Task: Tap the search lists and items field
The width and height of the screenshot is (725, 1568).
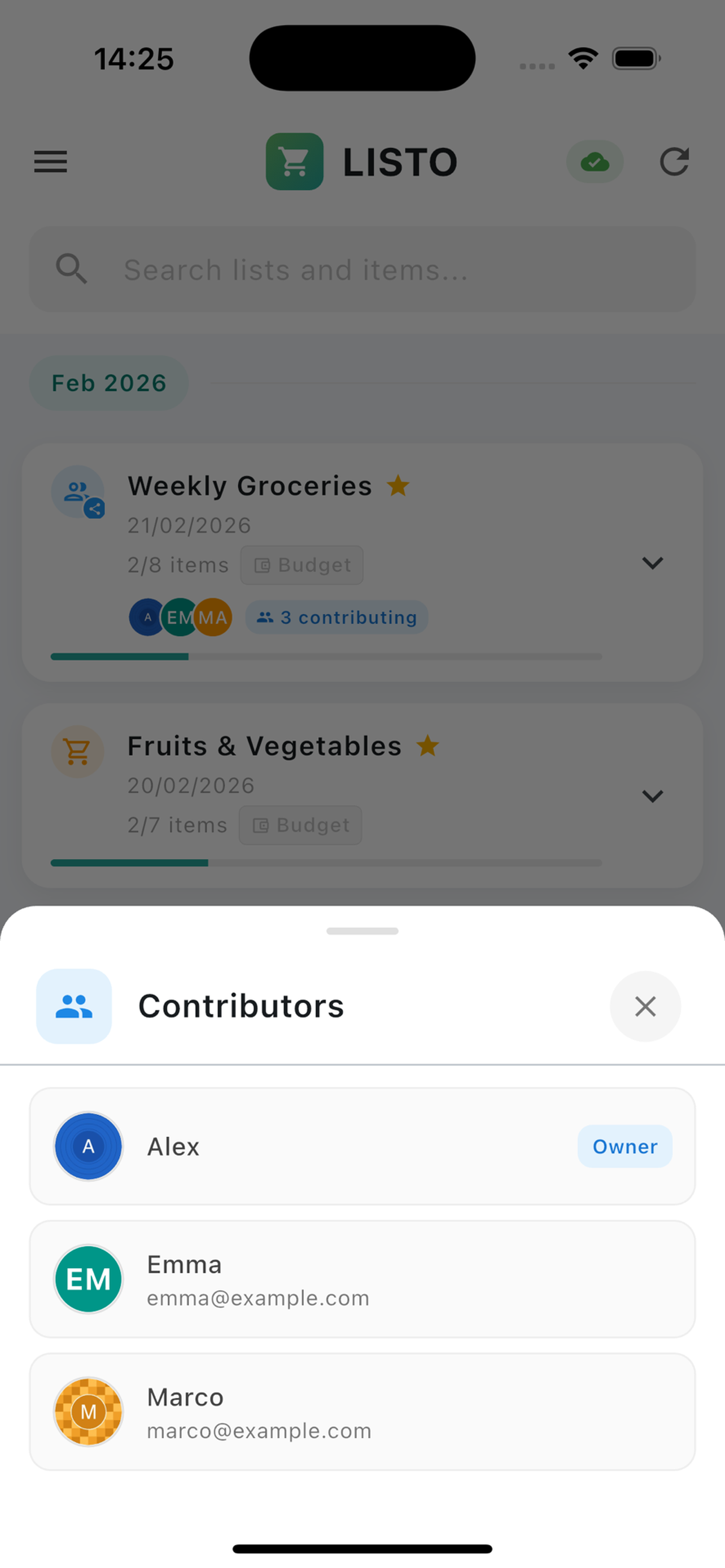Action: pyautogui.click(x=362, y=270)
